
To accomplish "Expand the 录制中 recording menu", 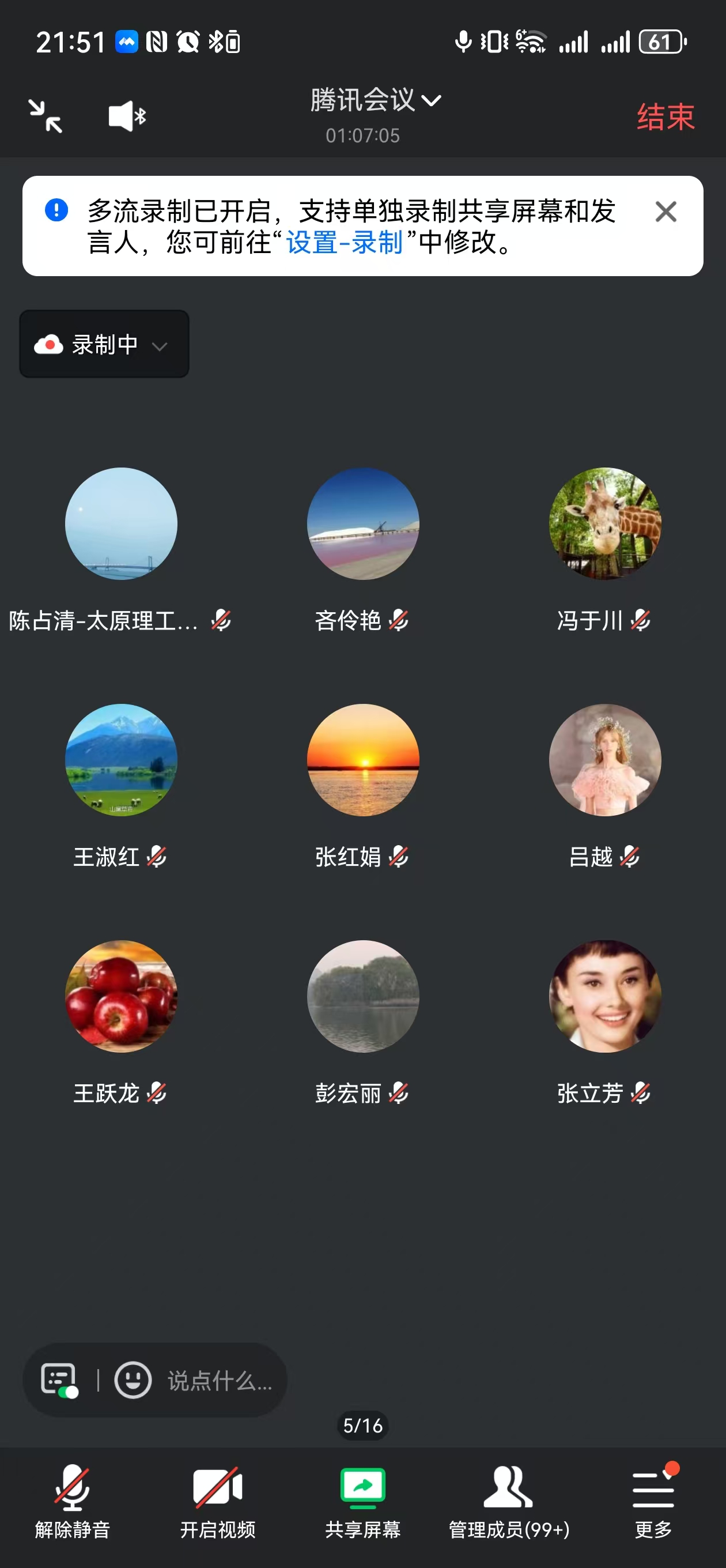I will (x=104, y=345).
